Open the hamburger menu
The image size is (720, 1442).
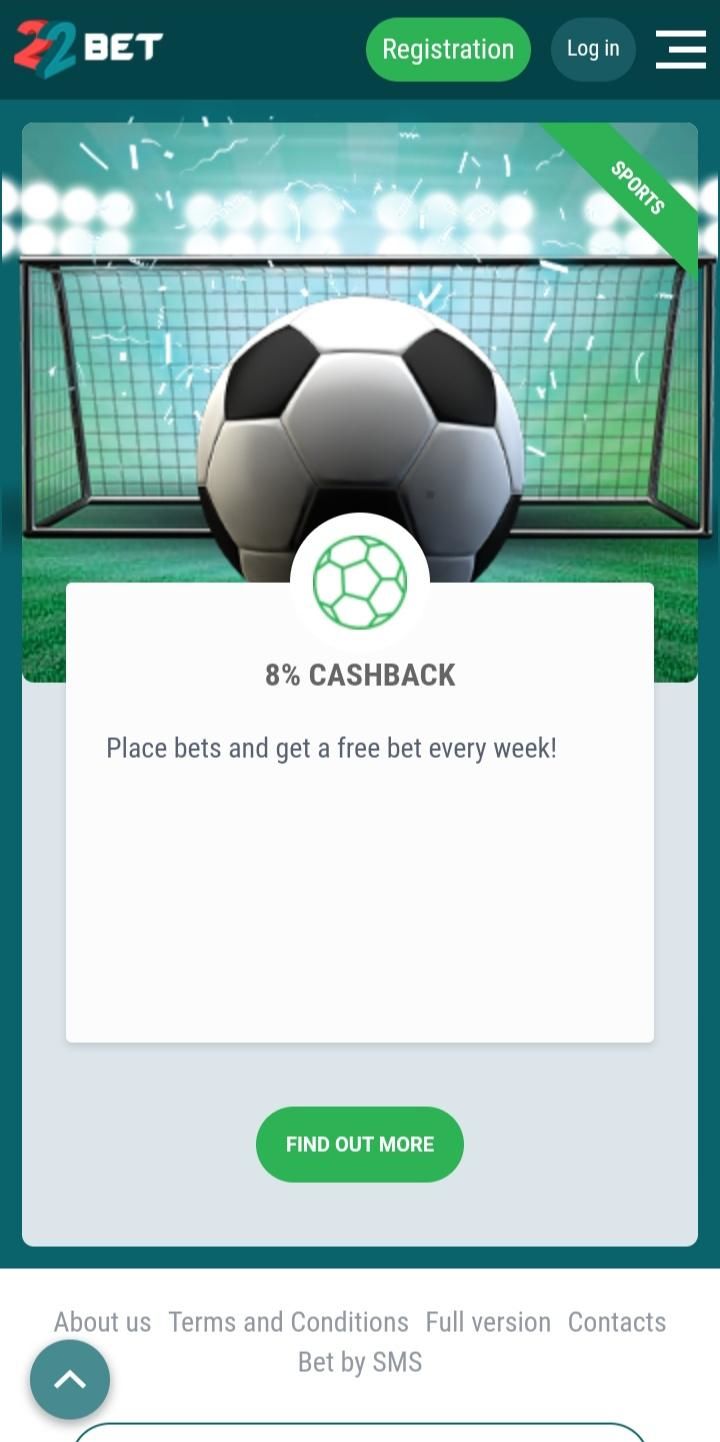tap(680, 49)
